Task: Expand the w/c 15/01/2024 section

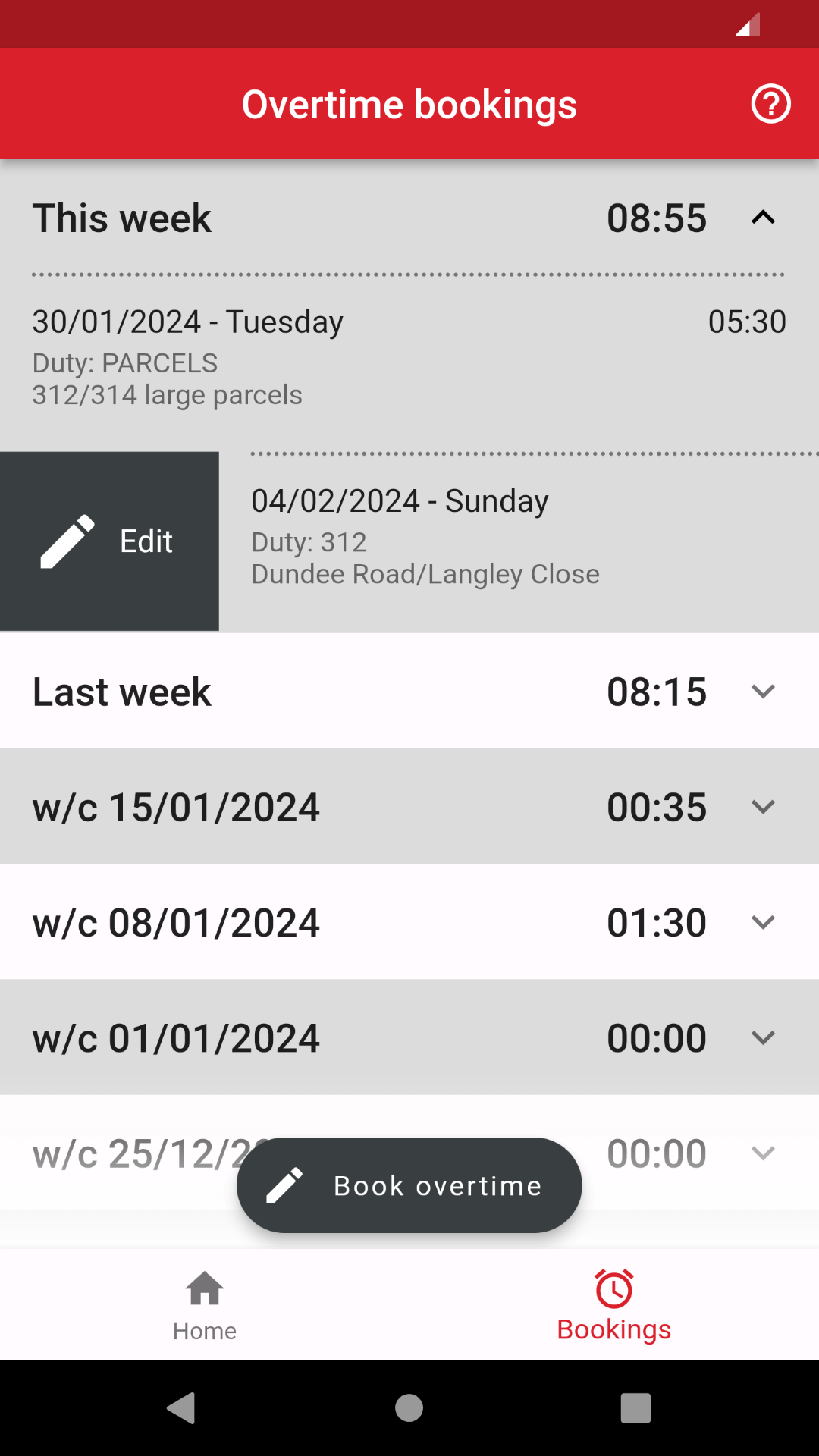Action: tap(409, 807)
